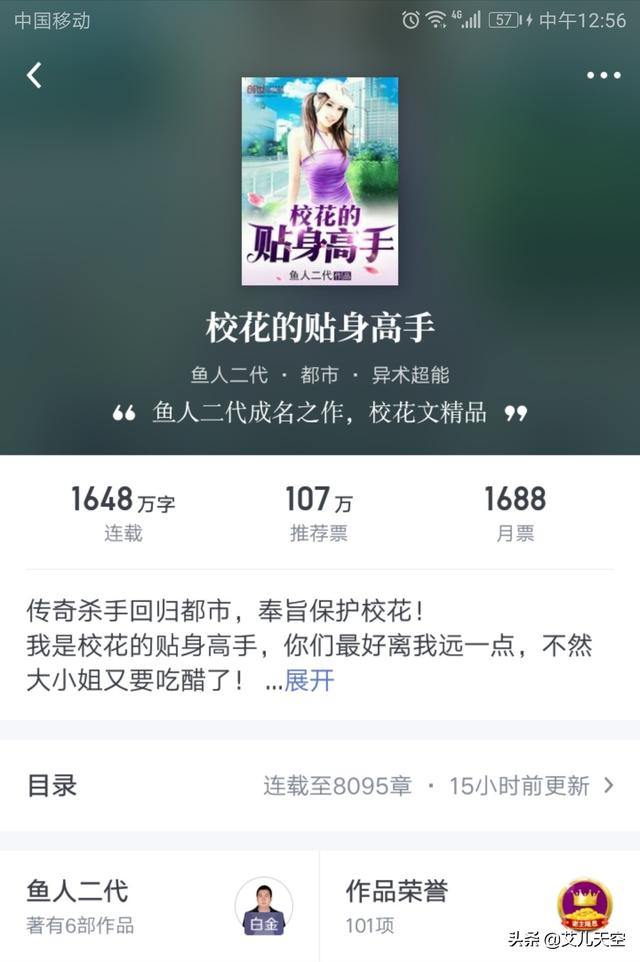Tap the 1688 月票 stat
The image size is (640, 962).
515,513
